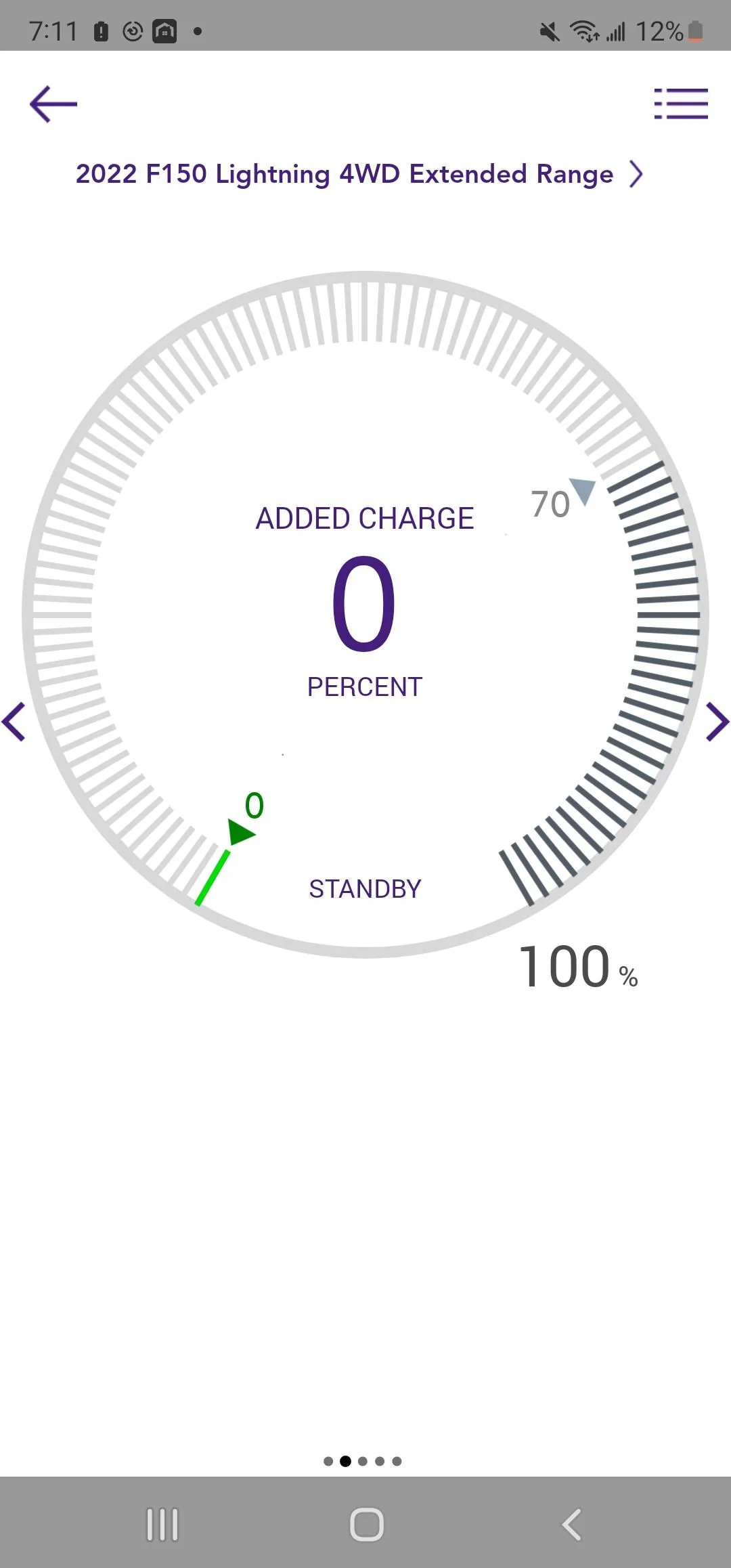
Task: Open recent apps from navigation bar
Action: [x=162, y=1525]
